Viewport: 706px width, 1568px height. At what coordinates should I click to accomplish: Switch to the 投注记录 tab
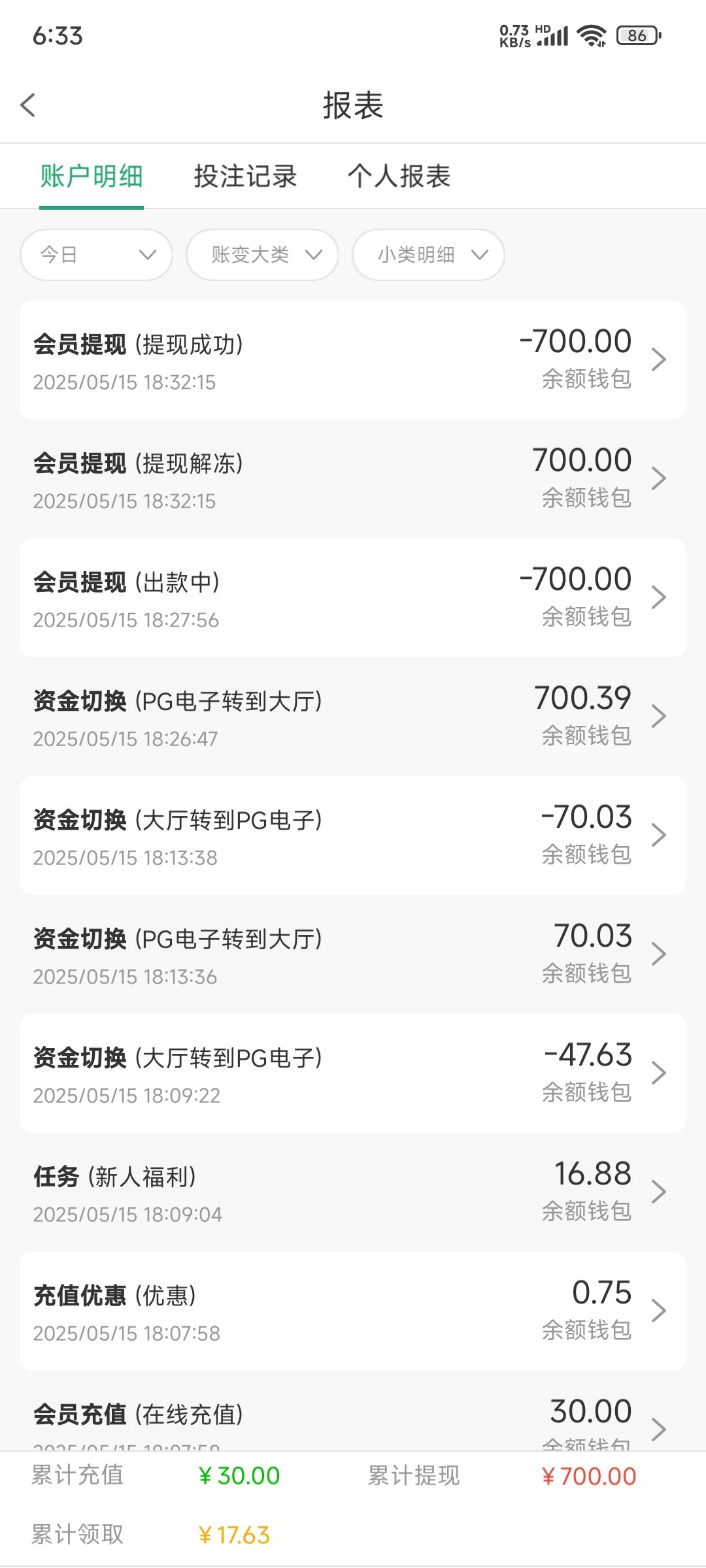coord(245,176)
